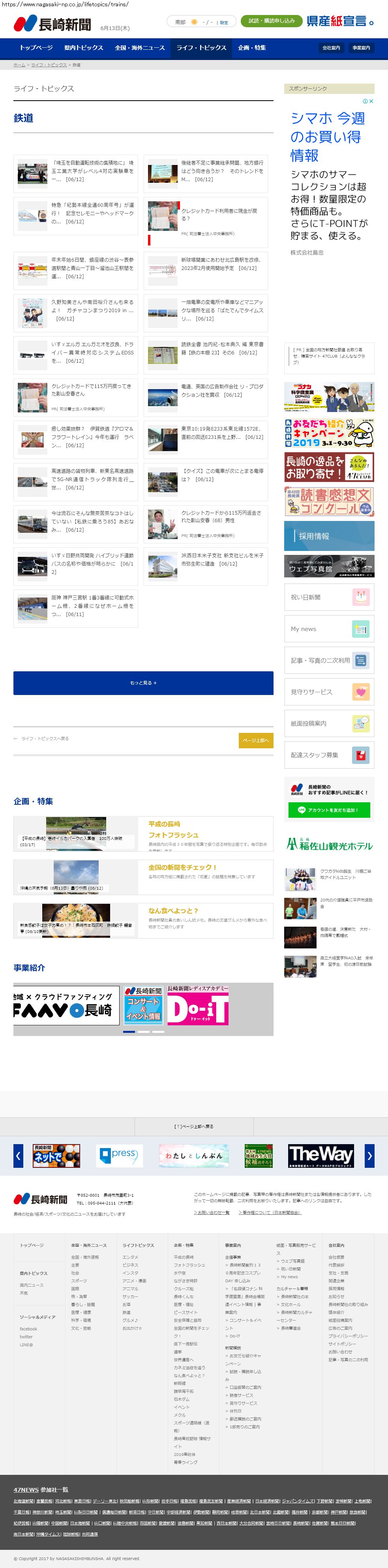The height and width of the screenshot is (1568, 388).
Task: Open the 事業案内 header button
Action: pyautogui.click(x=361, y=47)
